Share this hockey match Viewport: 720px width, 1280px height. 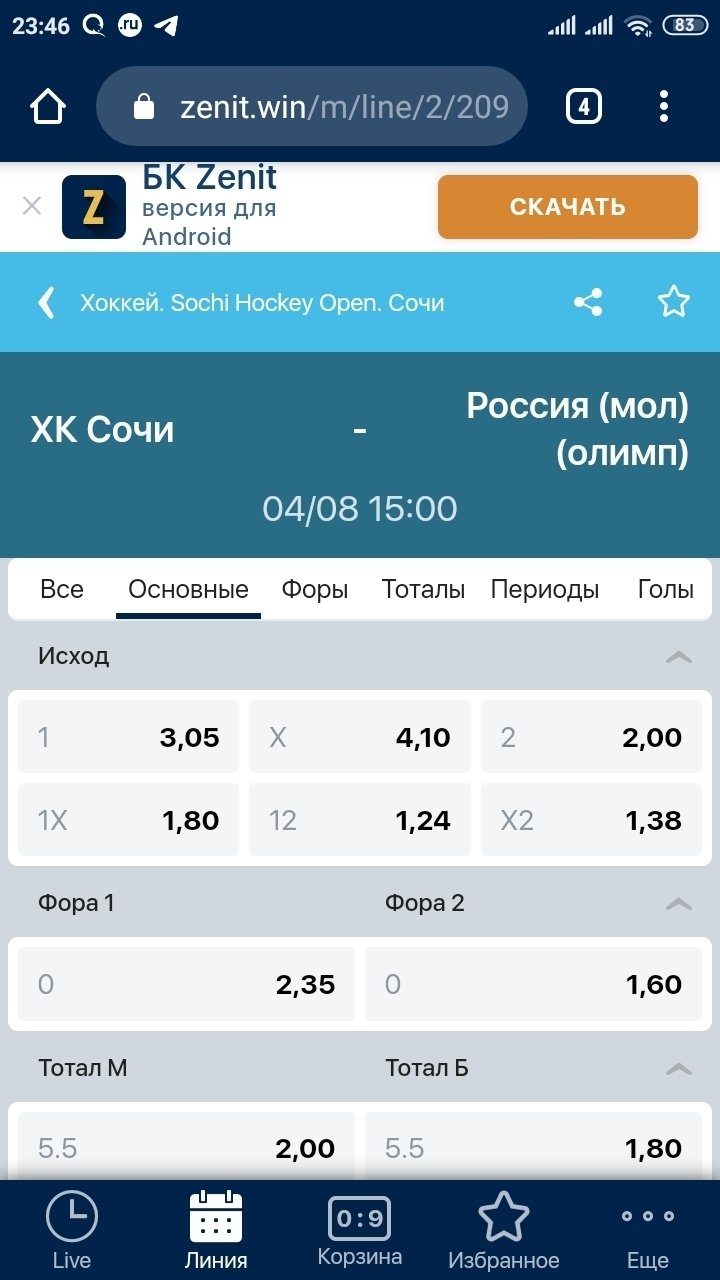pyautogui.click(x=588, y=302)
